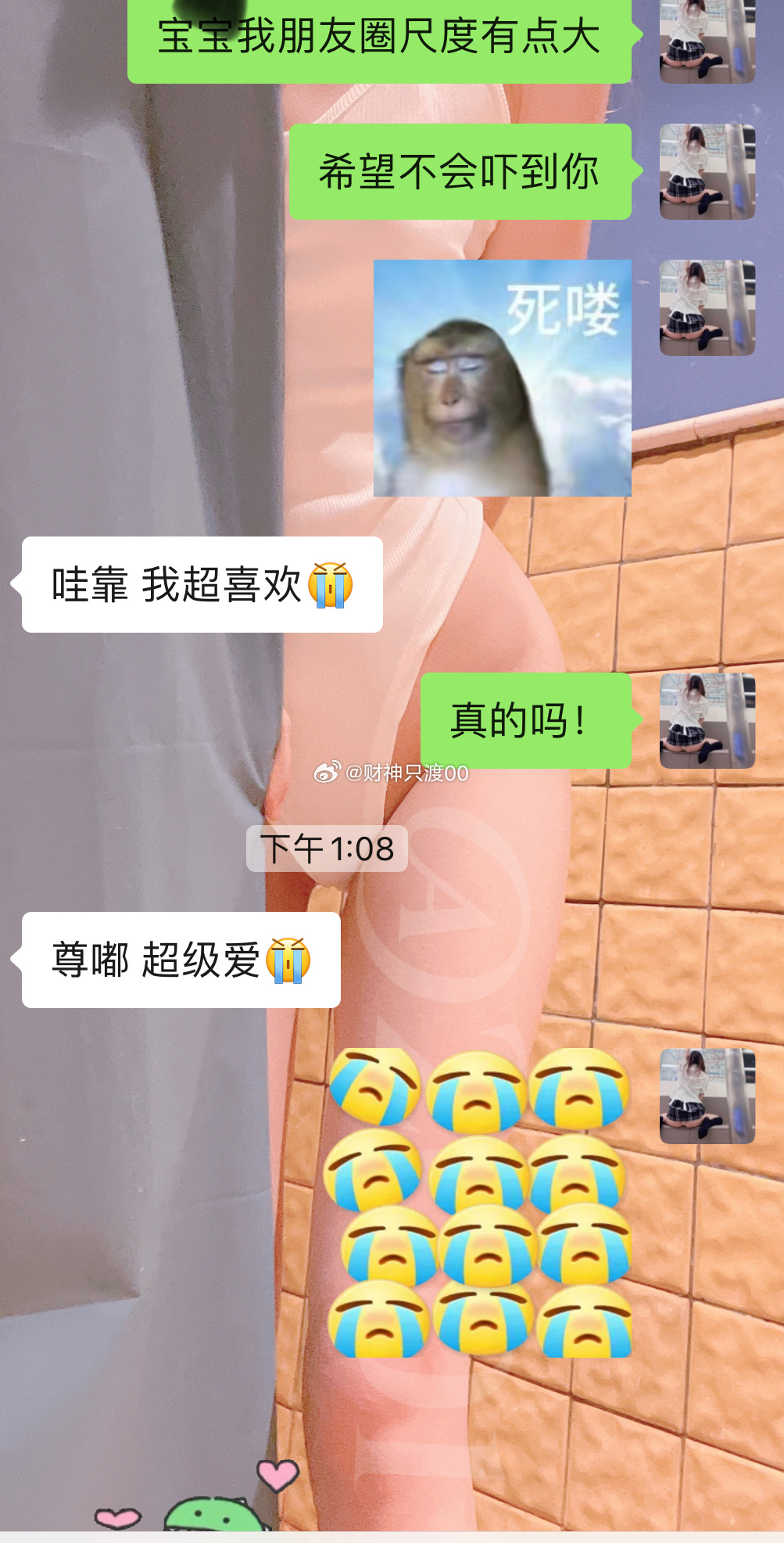
Task: Tap the avatar beside the 希望不会吓到你 message
Action: (707, 171)
